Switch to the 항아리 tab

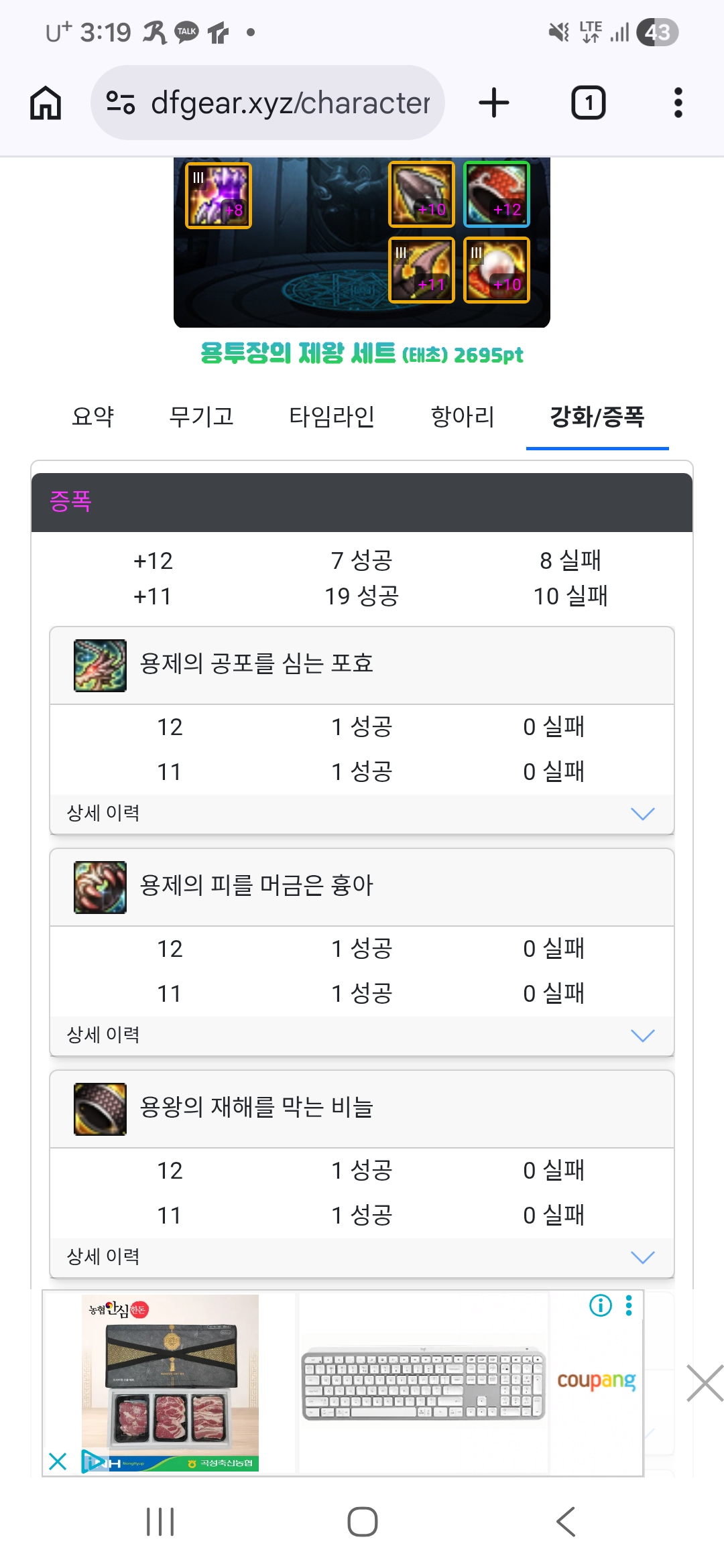click(463, 417)
